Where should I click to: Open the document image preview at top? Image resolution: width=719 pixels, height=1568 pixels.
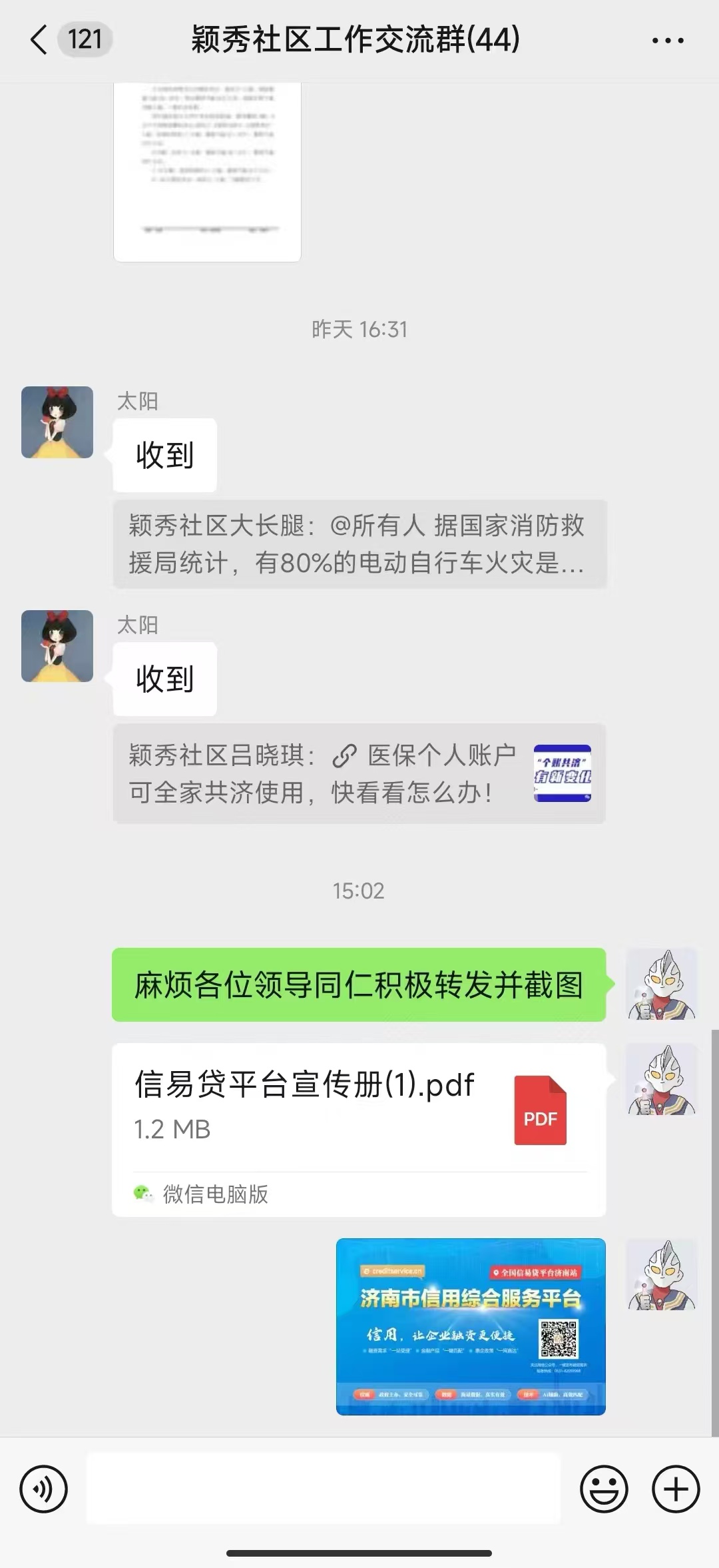coord(207,172)
